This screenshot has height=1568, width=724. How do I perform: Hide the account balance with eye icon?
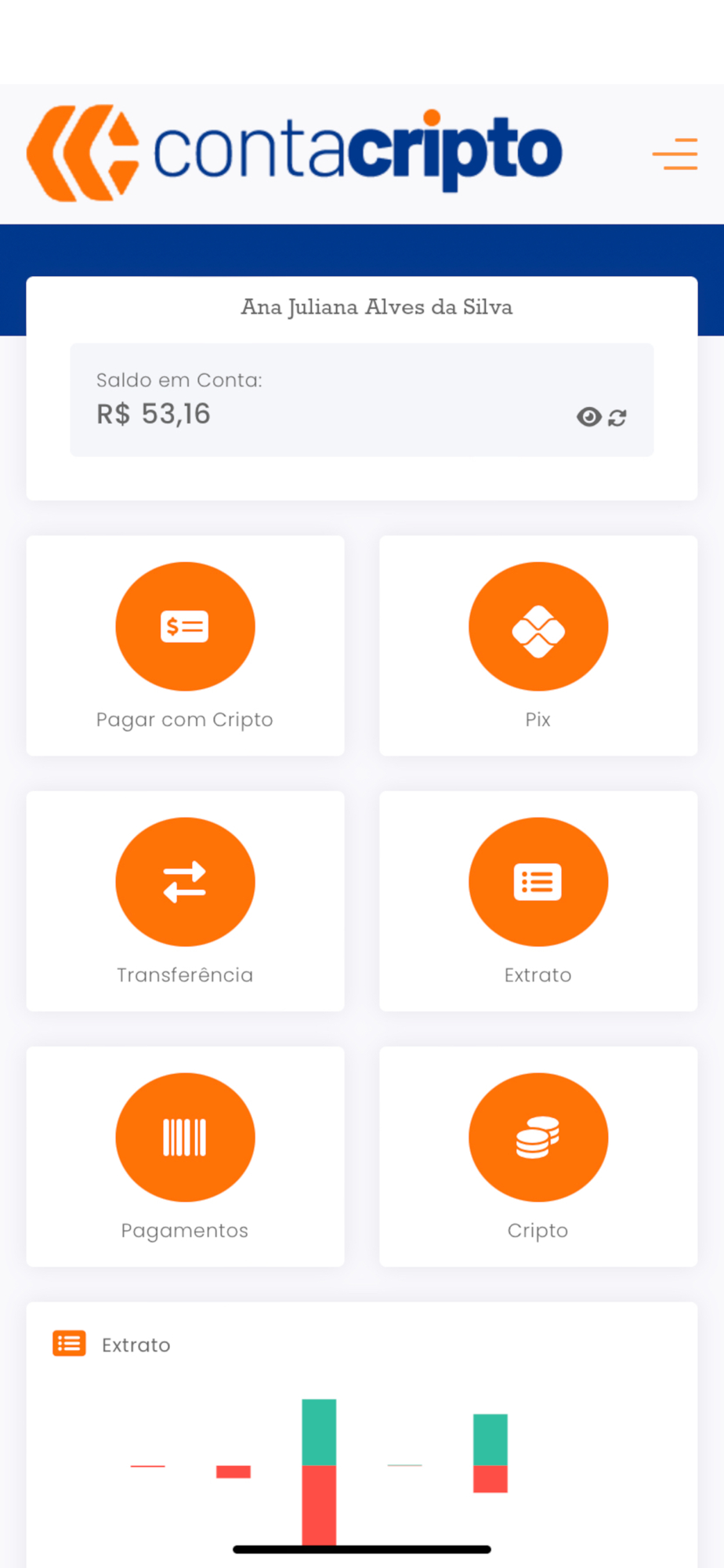tap(589, 417)
